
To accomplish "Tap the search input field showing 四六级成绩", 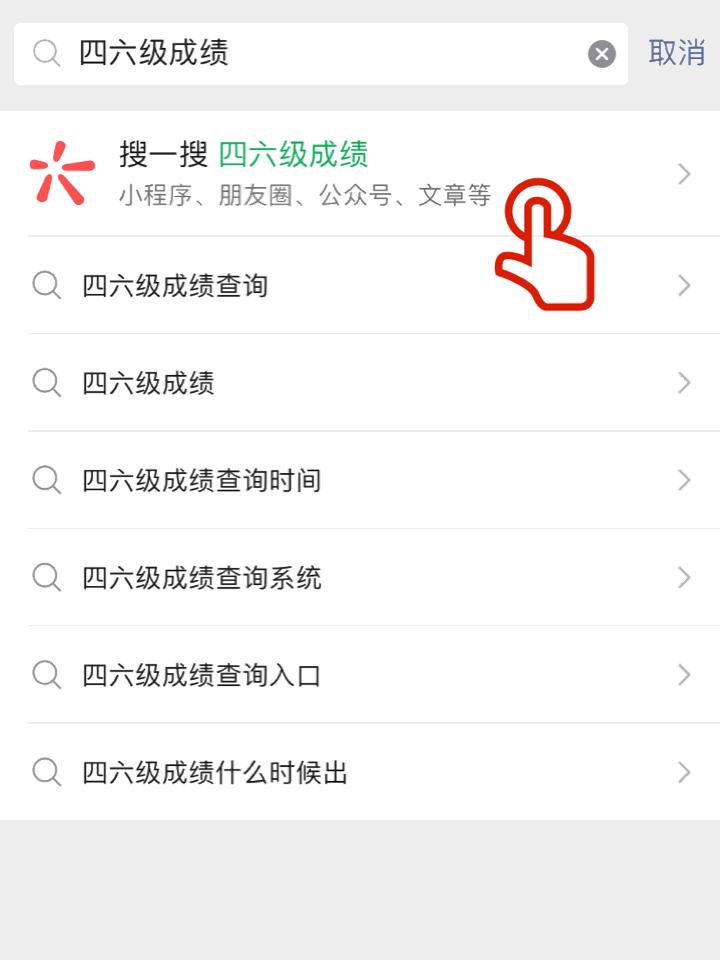I will pyautogui.click(x=300, y=55).
